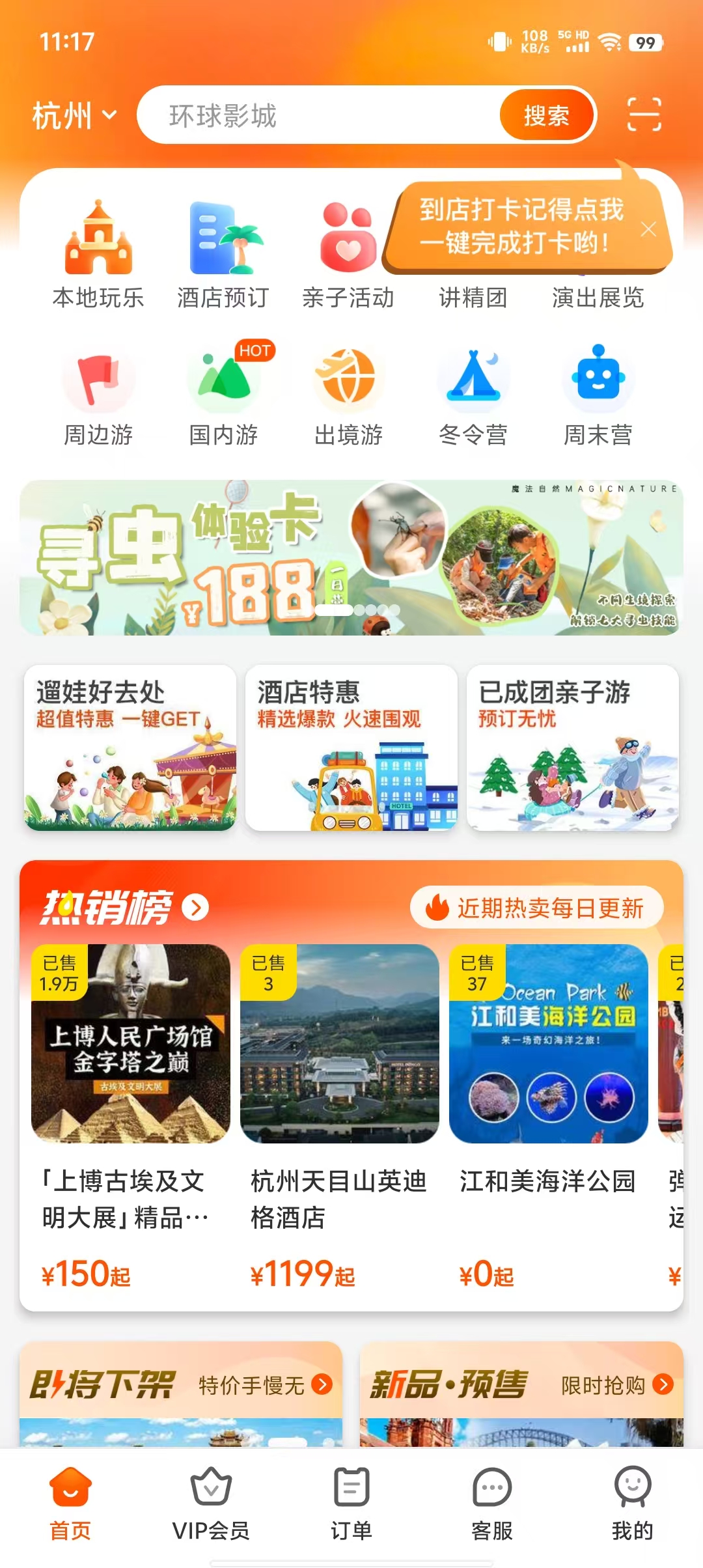Go to 酒店预订
The height and width of the screenshot is (1568, 703).
point(223,255)
